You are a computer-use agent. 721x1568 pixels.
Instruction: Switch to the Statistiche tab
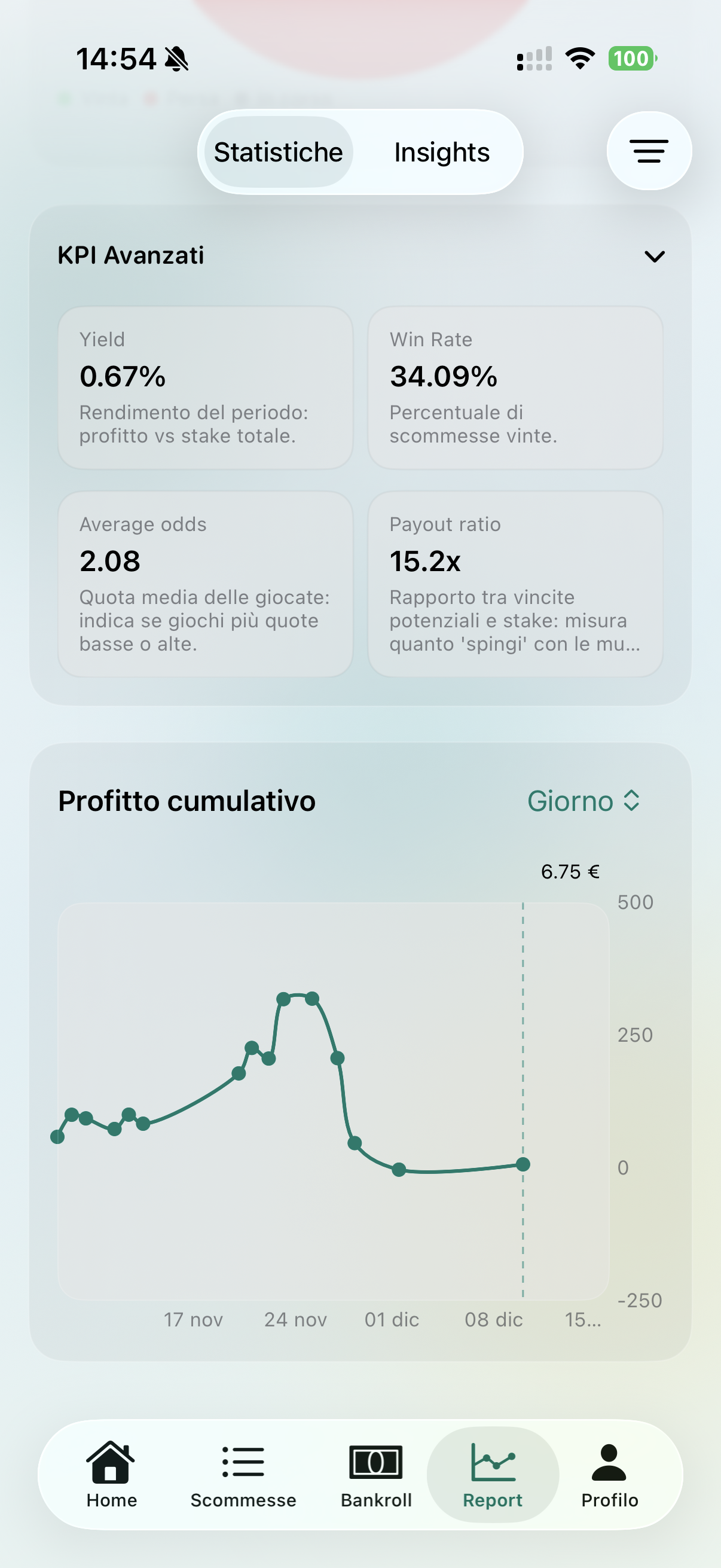tap(277, 151)
